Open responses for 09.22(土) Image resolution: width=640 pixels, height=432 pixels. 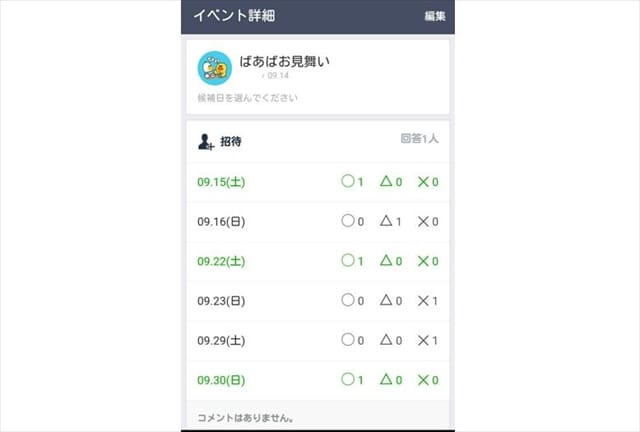click(318, 261)
